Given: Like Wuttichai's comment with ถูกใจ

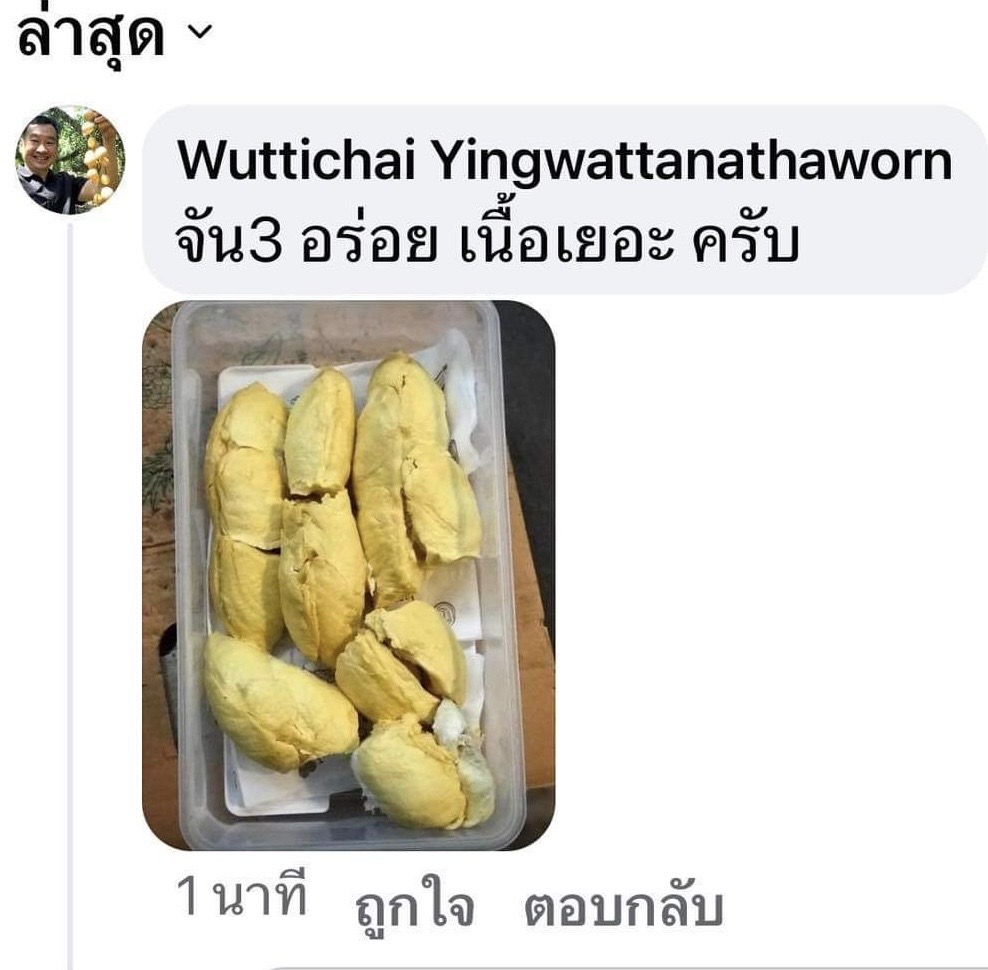Looking at the screenshot, I should click(x=413, y=908).
